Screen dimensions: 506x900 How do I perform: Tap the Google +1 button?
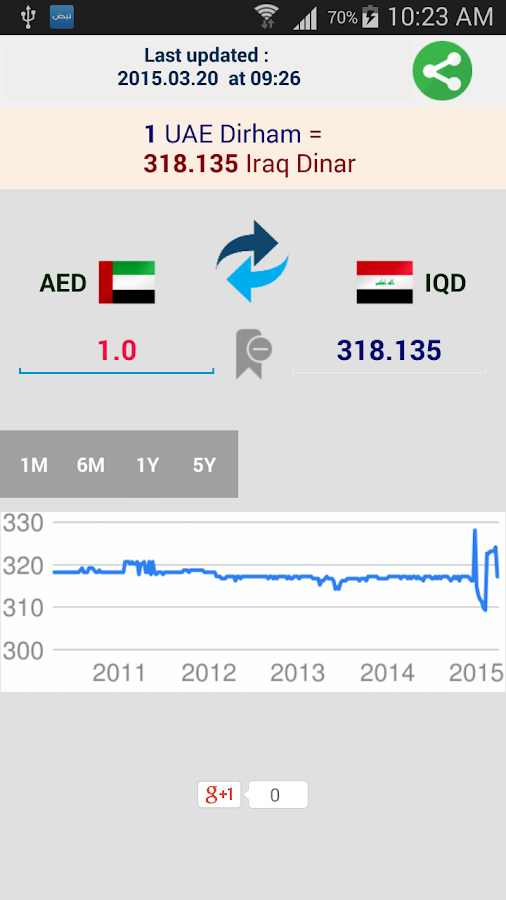(x=219, y=794)
